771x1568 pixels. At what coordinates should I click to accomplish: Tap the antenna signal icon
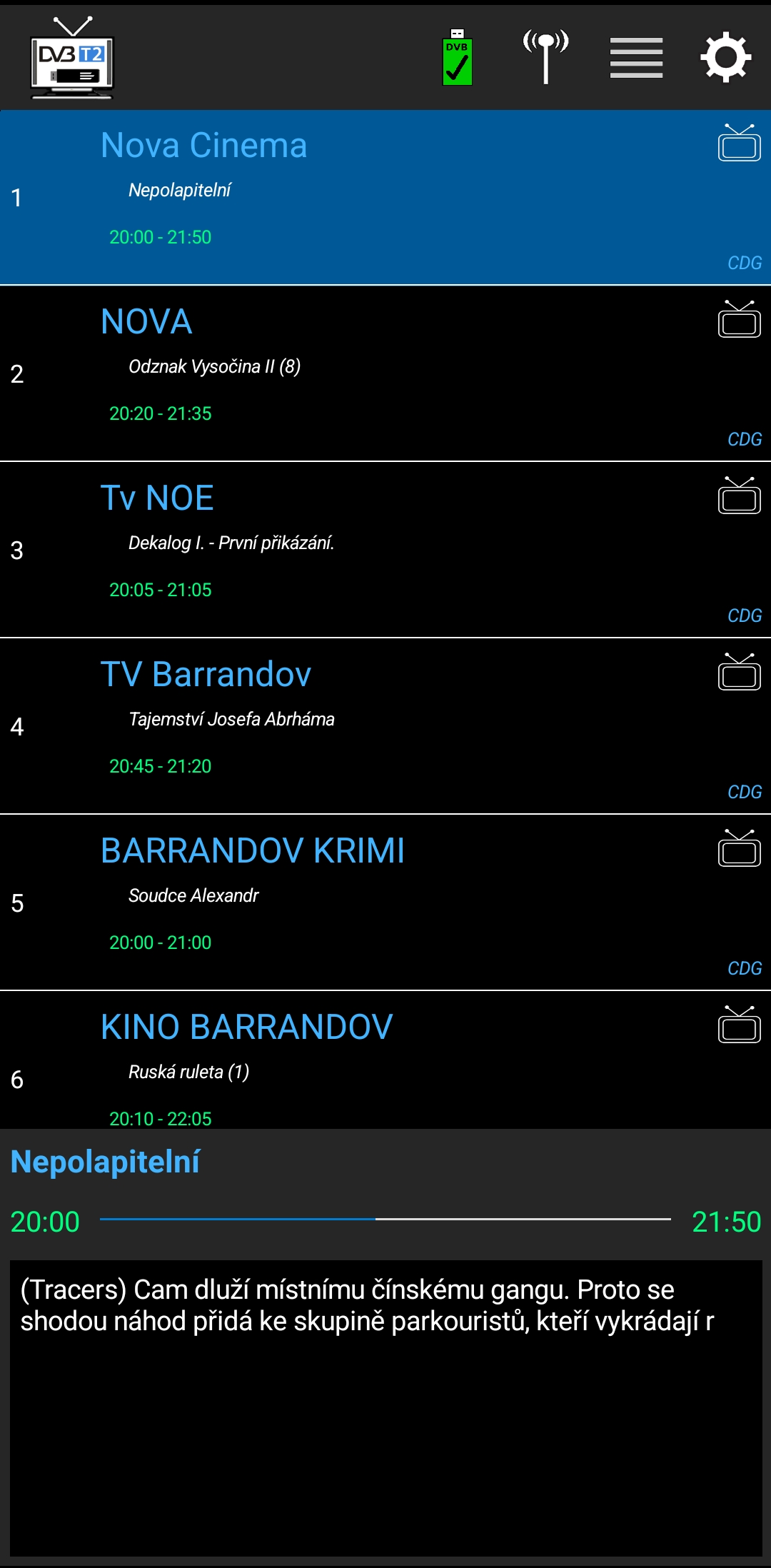[x=546, y=56]
